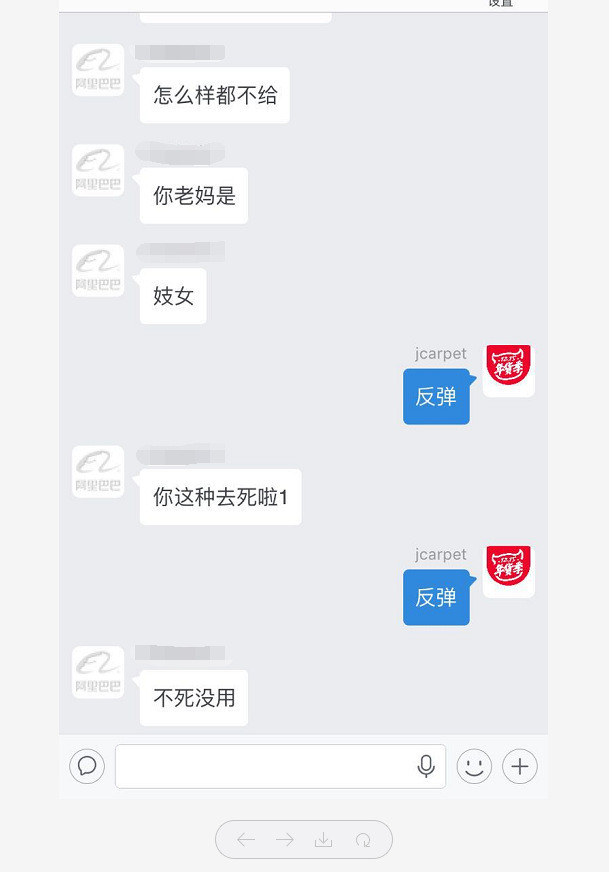The height and width of the screenshot is (872, 609).
Task: Open the quick replies speech bubble icon
Action: (87, 766)
